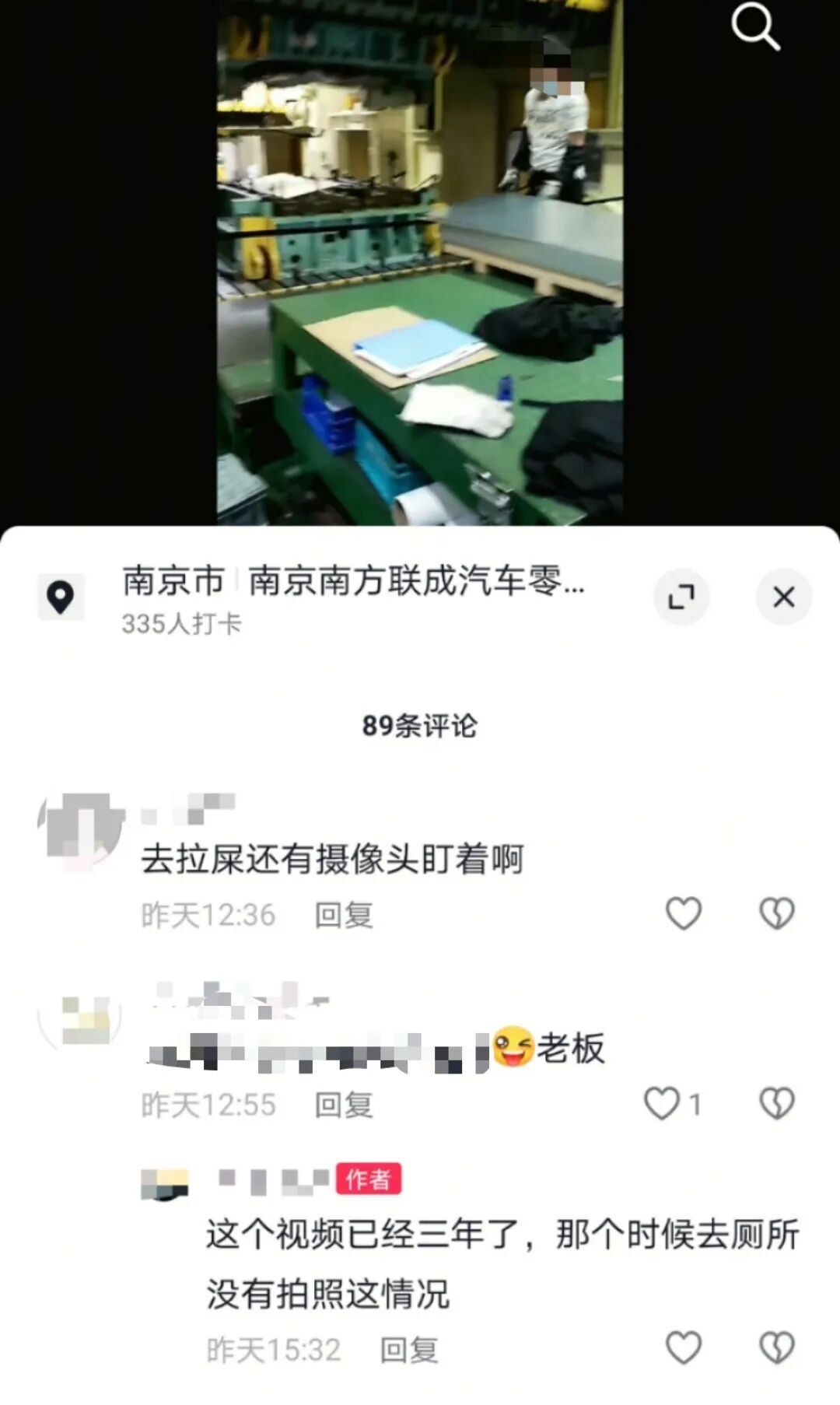Reply to the comment posted 昨天12:55
Screen dimensions: 840x1405
point(343,1105)
